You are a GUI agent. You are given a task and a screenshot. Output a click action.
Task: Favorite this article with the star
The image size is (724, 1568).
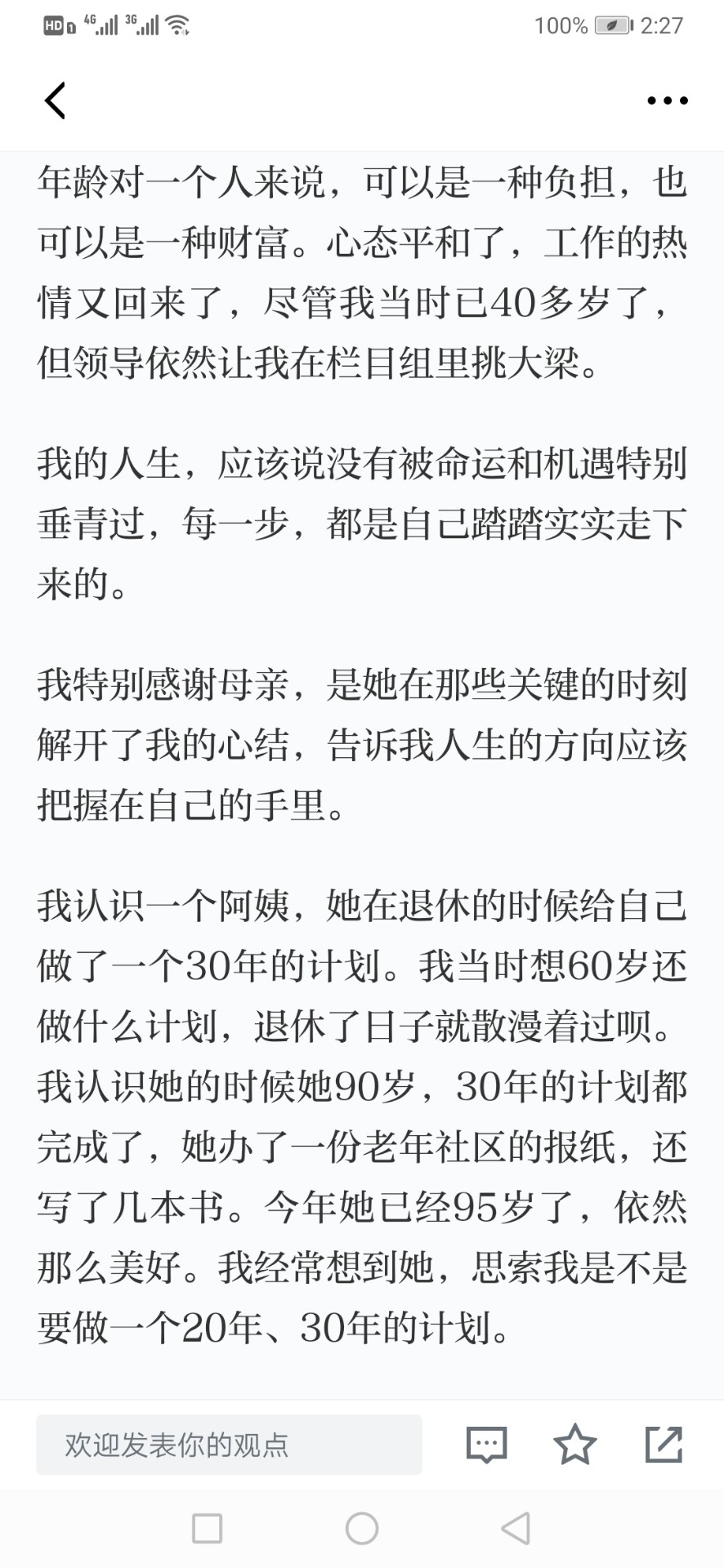[x=575, y=1444]
